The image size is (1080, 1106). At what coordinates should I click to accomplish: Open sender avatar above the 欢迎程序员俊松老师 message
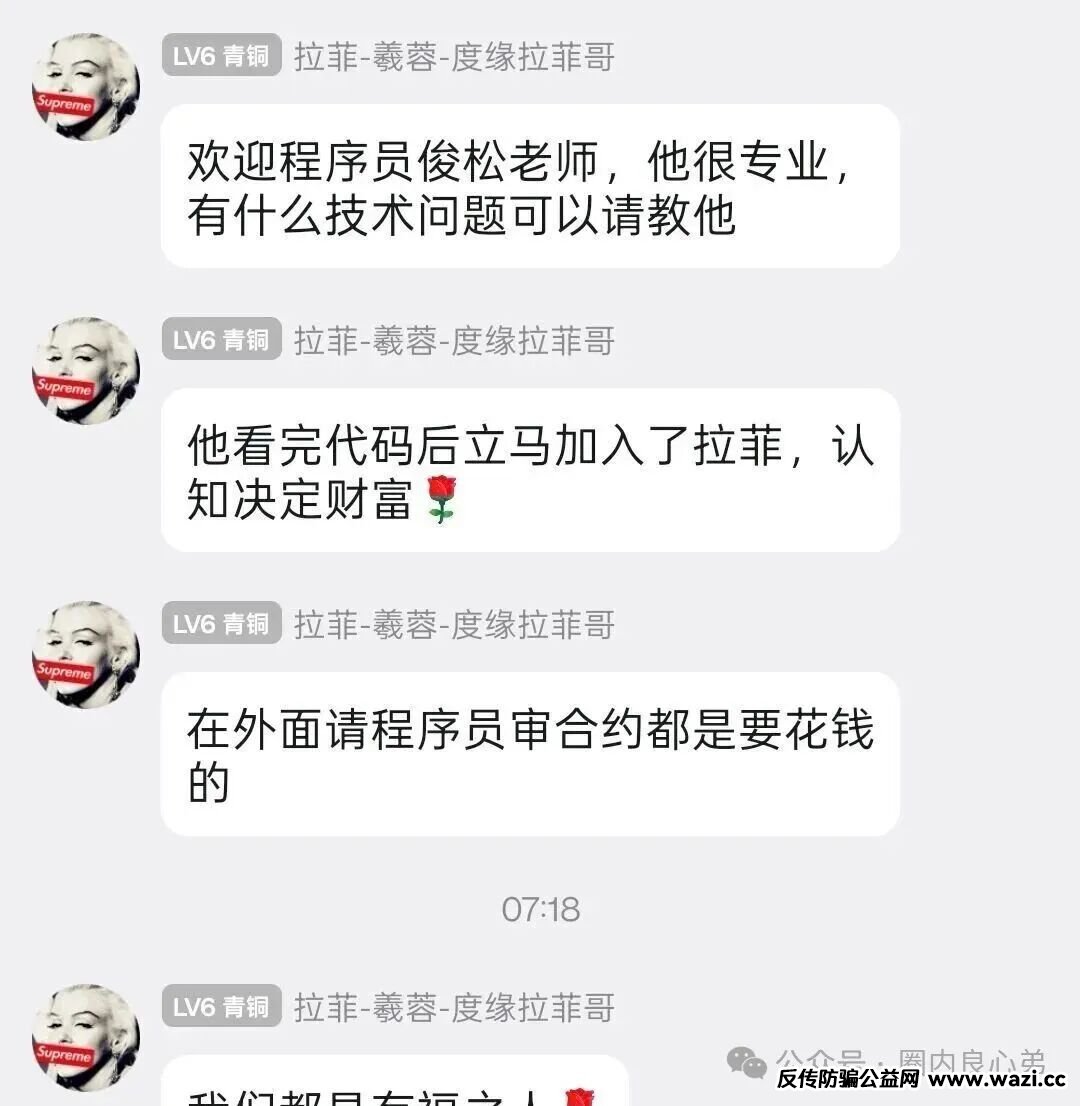tap(85, 87)
